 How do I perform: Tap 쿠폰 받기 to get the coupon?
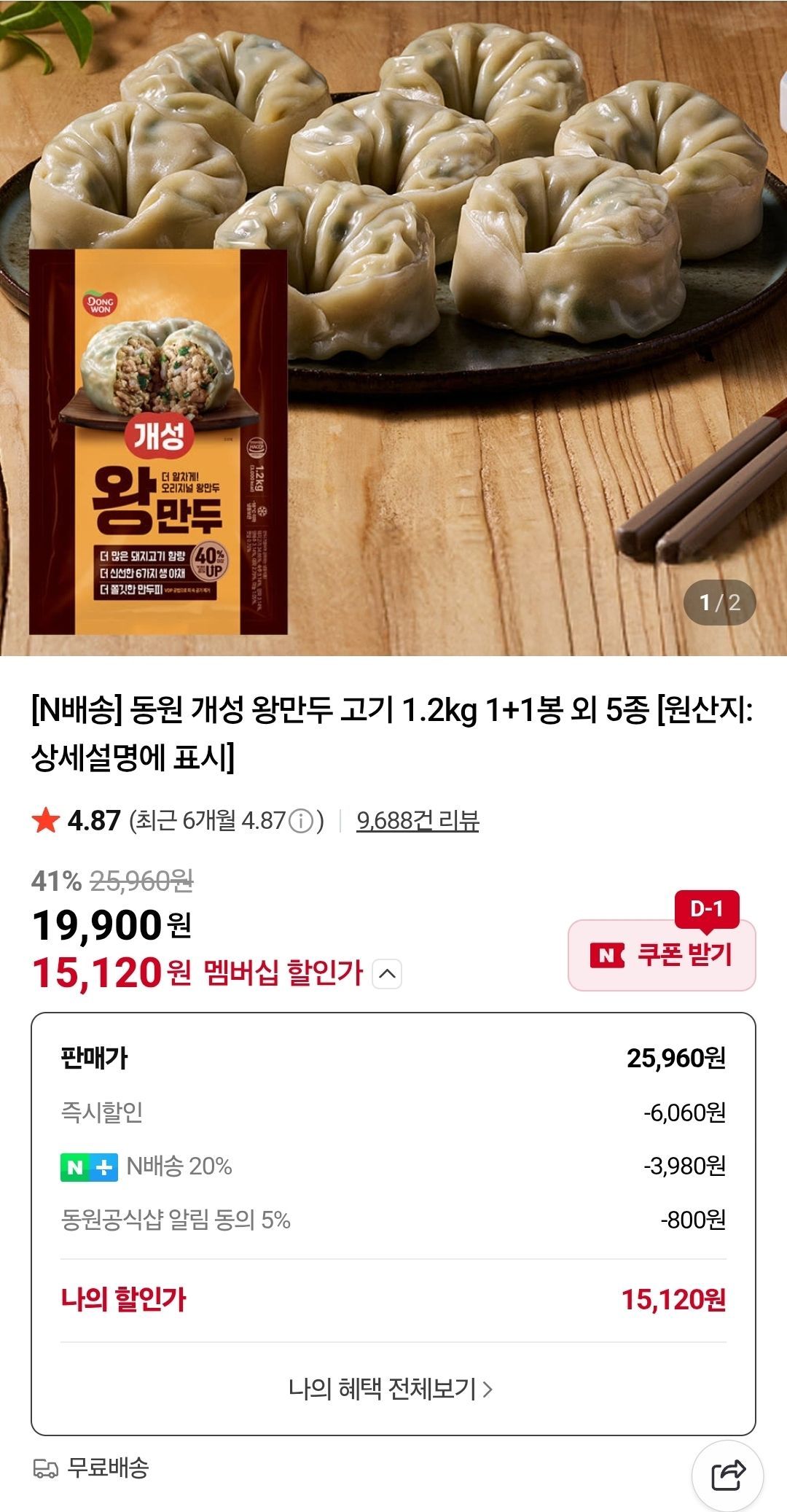point(662,955)
